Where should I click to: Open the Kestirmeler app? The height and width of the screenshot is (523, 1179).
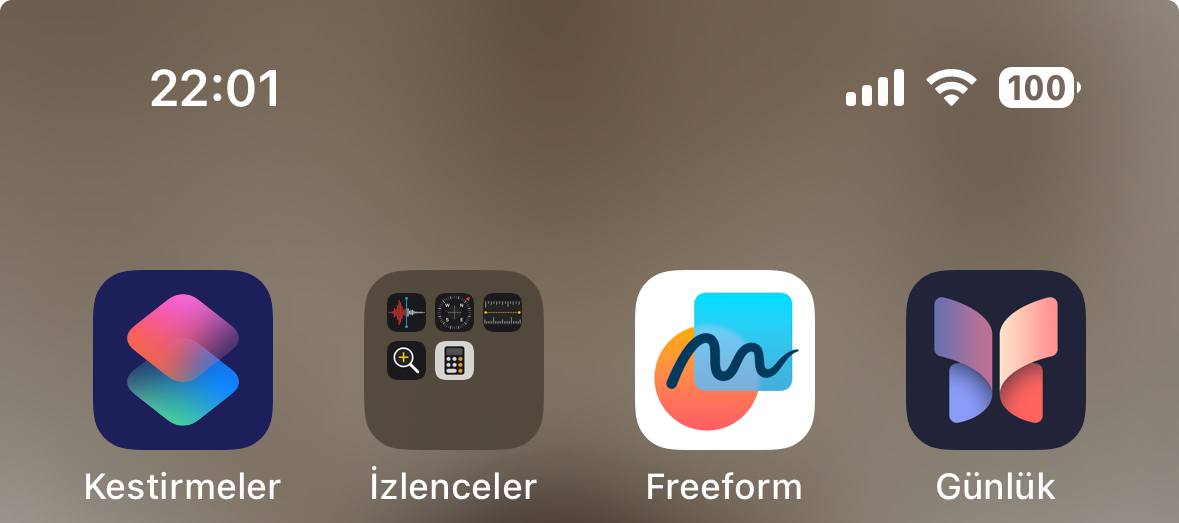[183, 360]
